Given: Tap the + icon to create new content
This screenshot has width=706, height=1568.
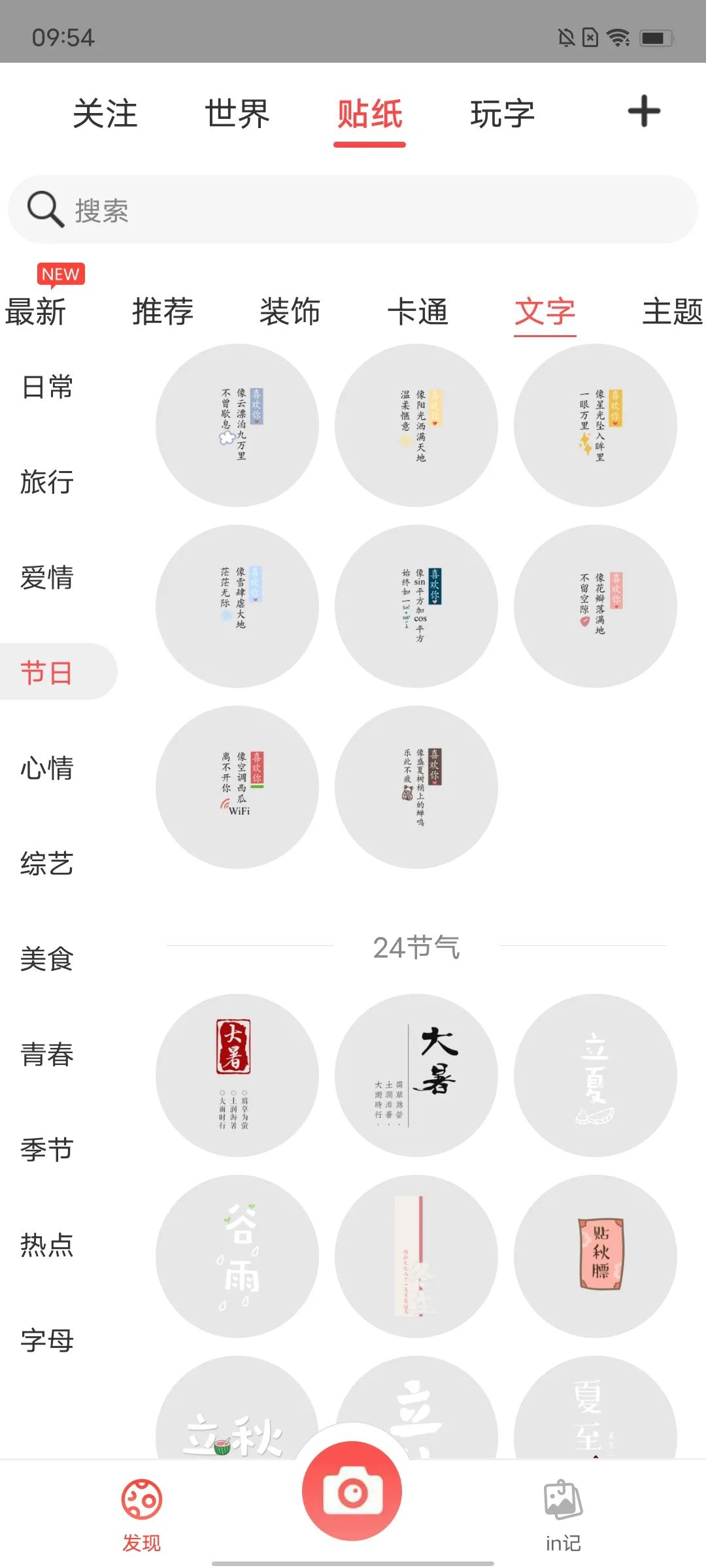Looking at the screenshot, I should click(644, 111).
